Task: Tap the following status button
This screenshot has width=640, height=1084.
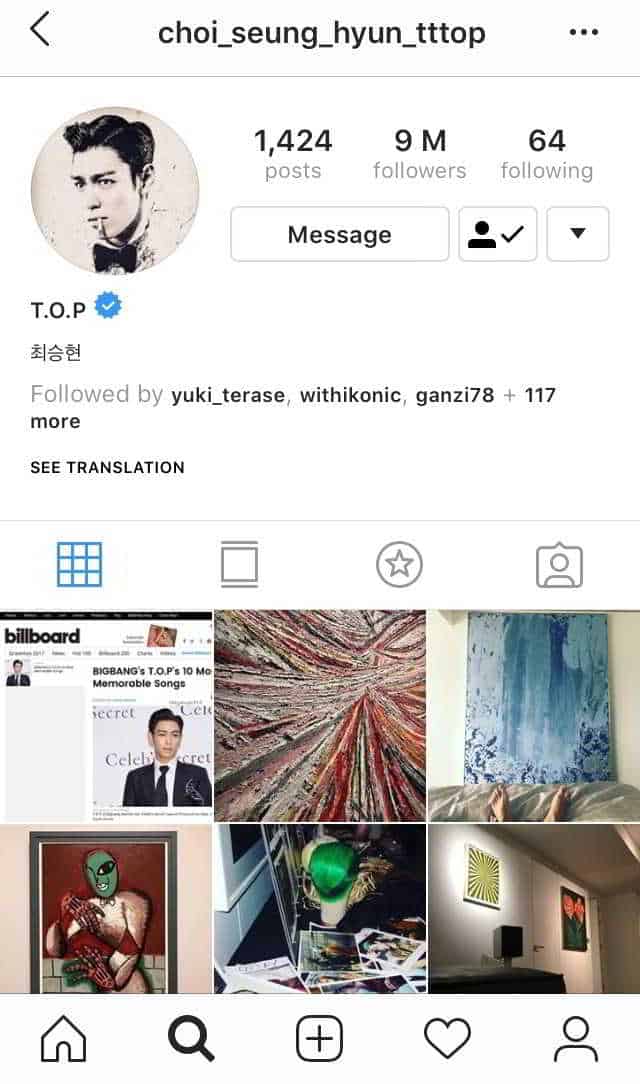Action: [x=497, y=234]
